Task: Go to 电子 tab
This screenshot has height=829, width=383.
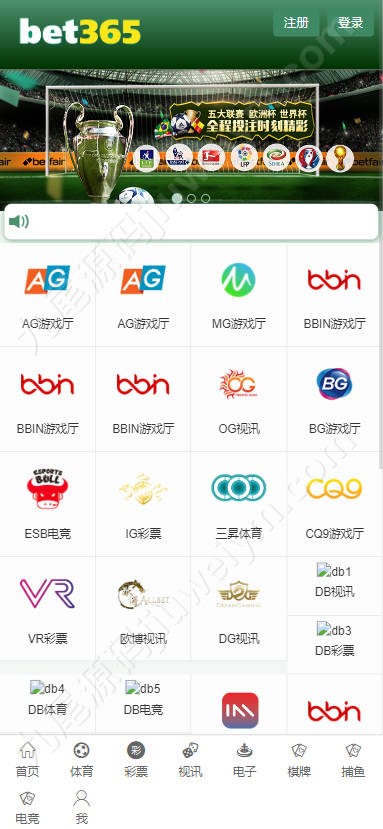Action: tap(244, 760)
